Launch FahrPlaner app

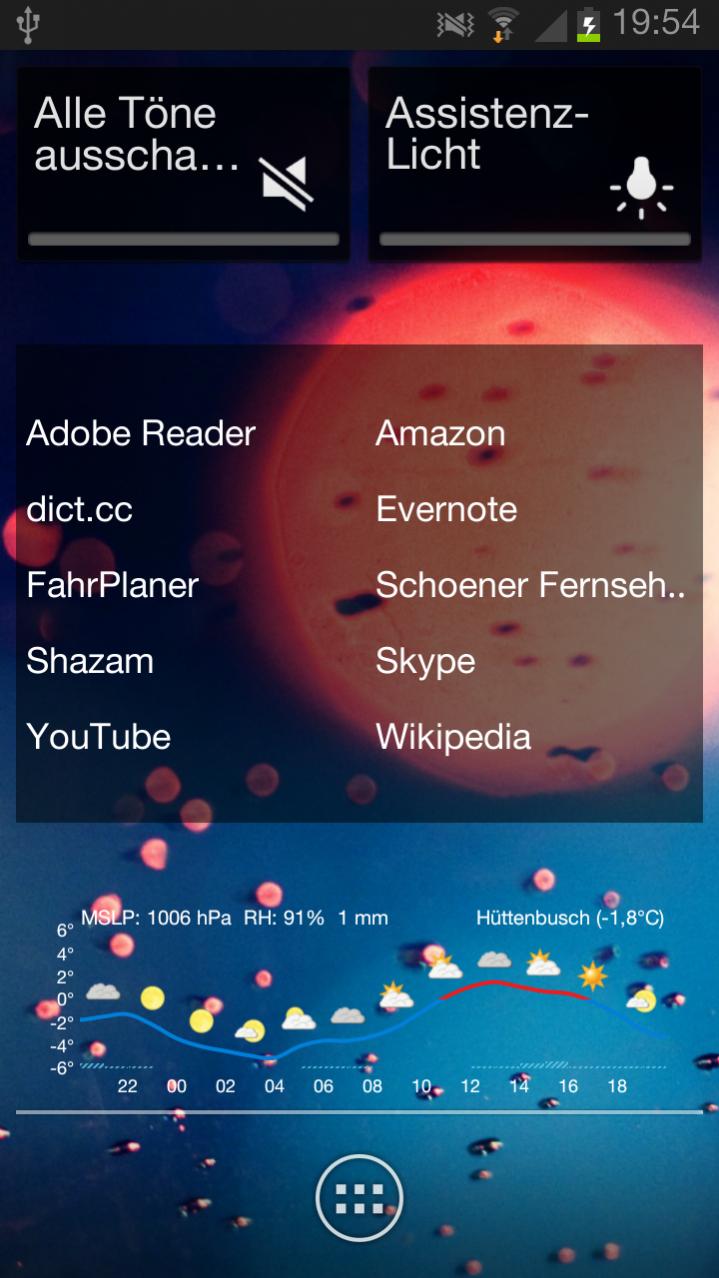pos(112,586)
